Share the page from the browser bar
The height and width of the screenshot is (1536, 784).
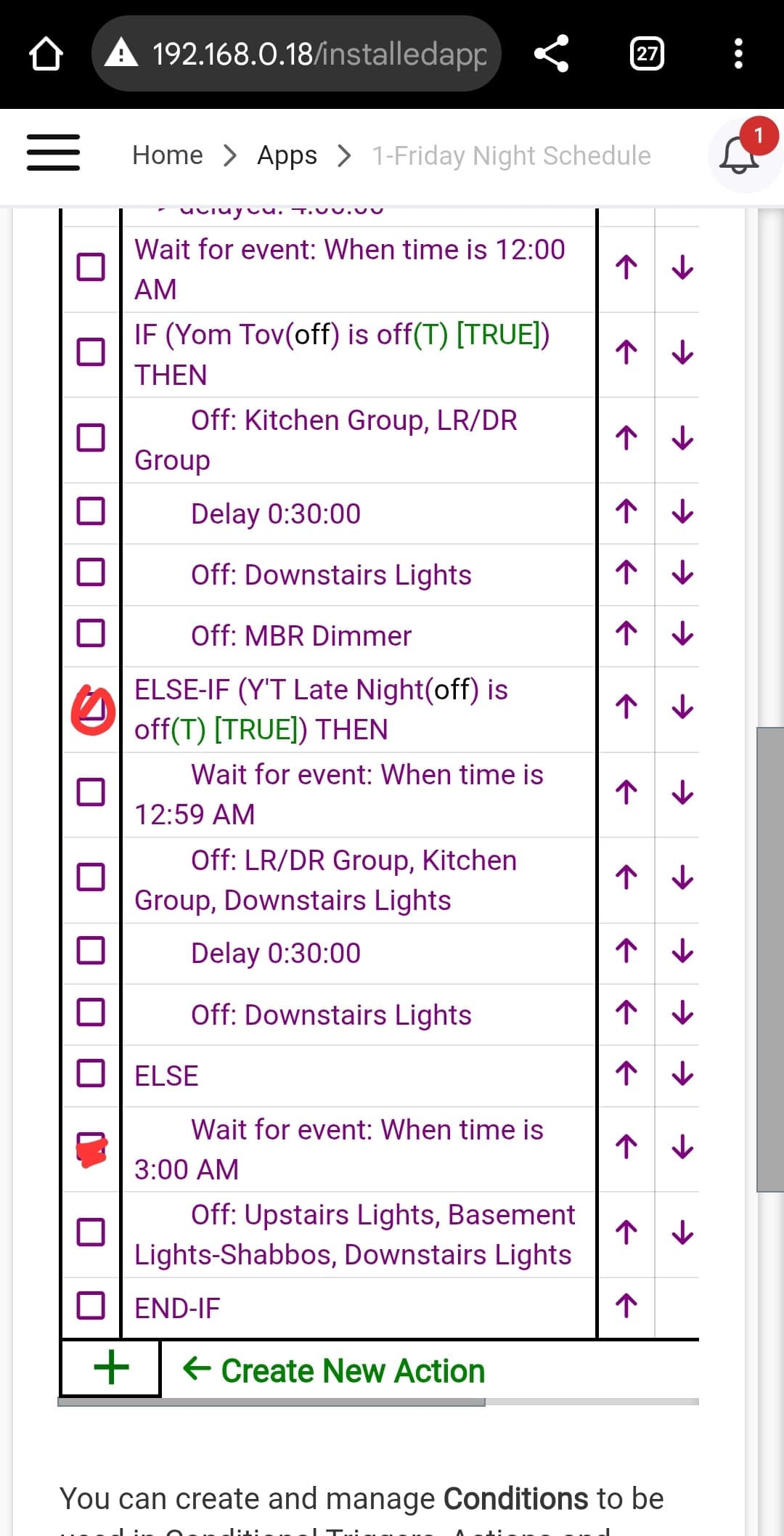tap(551, 54)
